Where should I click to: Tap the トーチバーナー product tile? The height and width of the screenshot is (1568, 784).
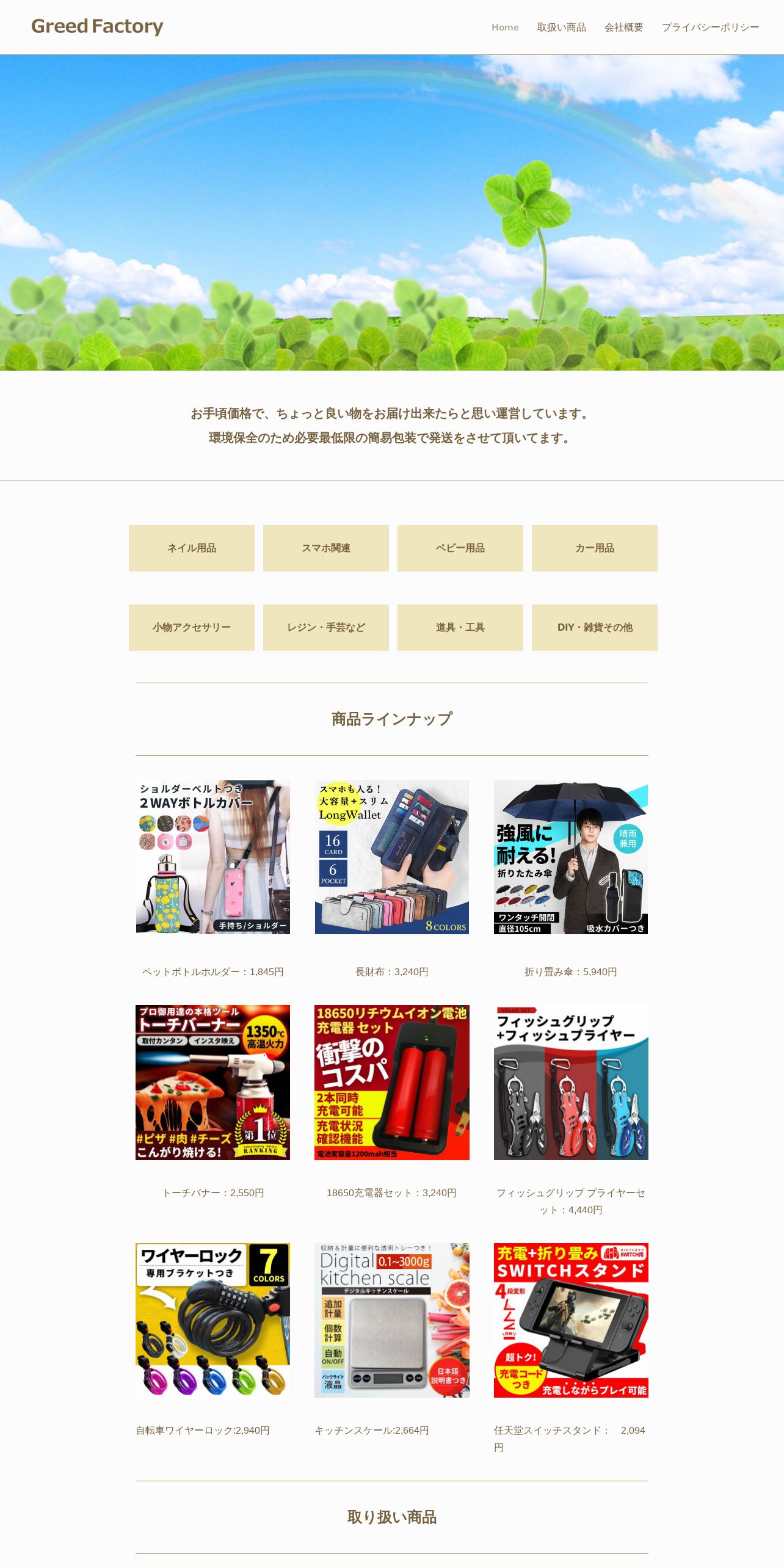click(x=213, y=1083)
